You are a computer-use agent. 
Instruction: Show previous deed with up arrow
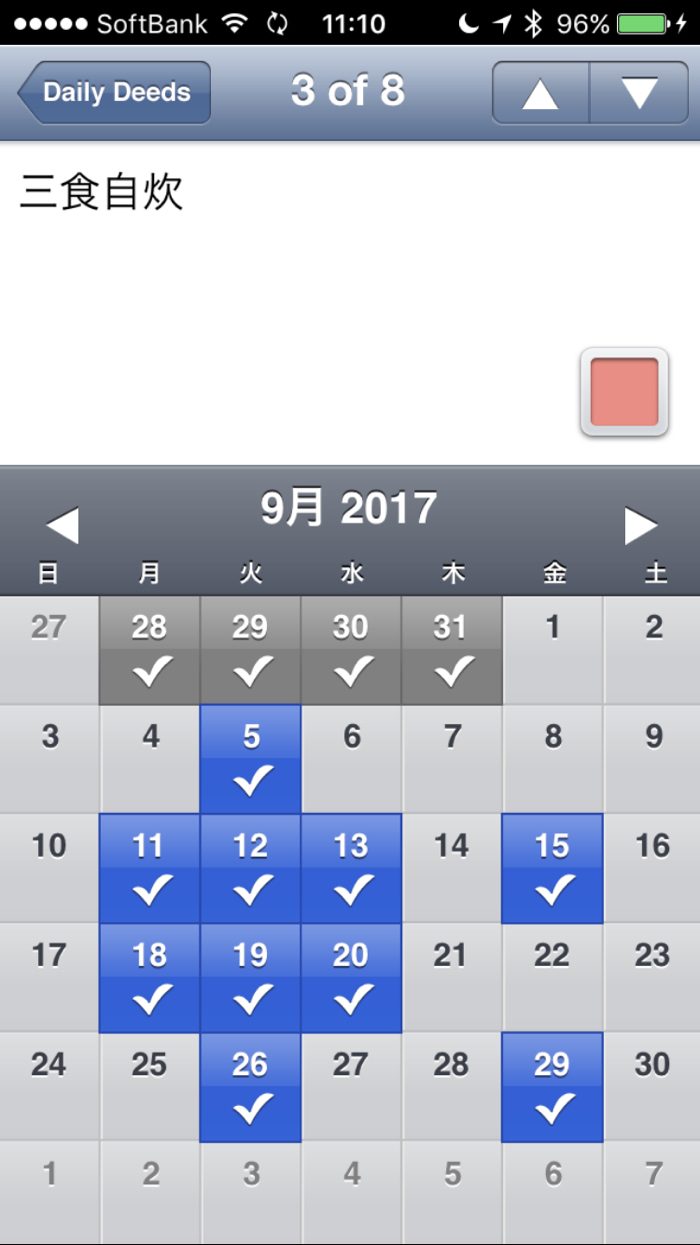[x=540, y=93]
